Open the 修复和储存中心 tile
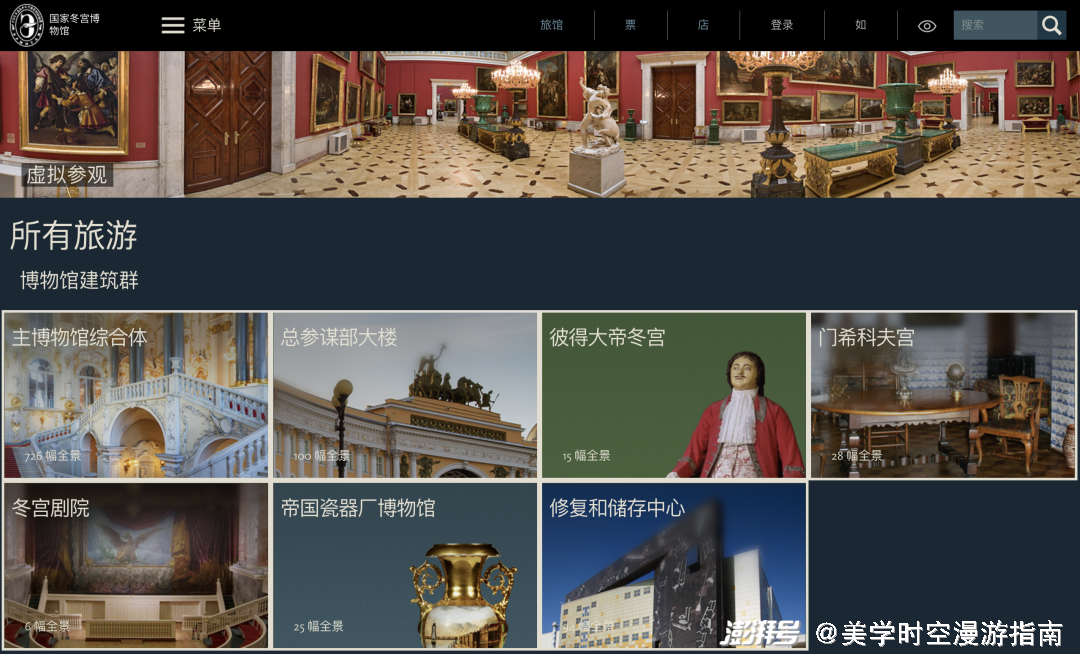The image size is (1080, 654). (673, 565)
